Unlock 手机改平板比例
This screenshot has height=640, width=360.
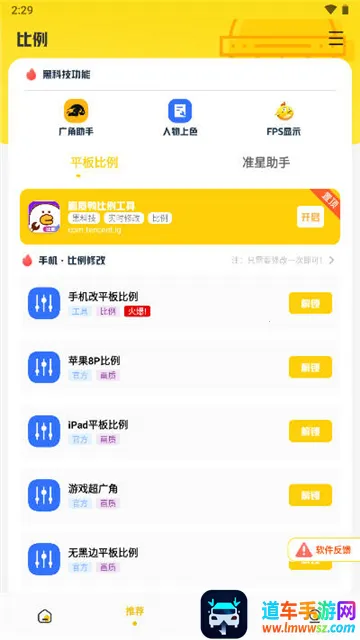coord(310,303)
